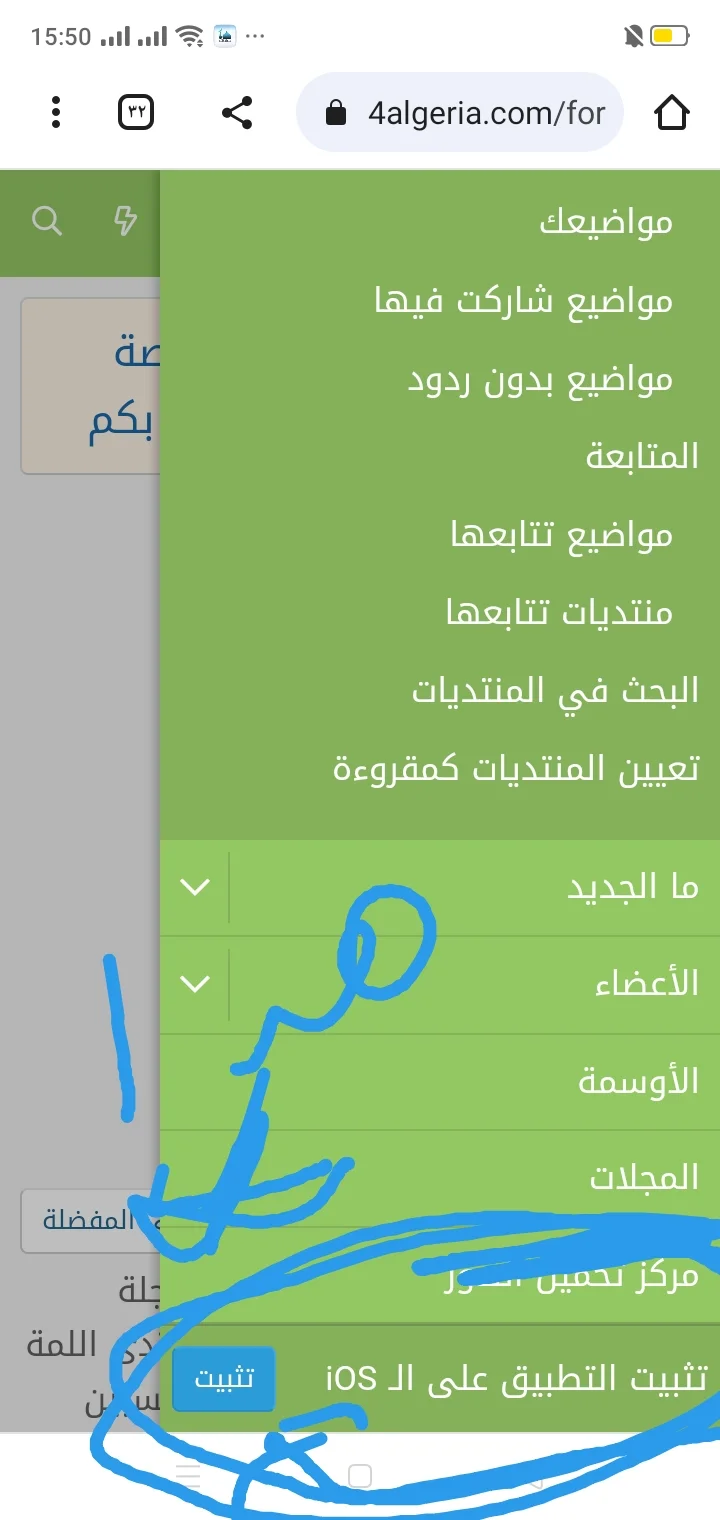
Task: Expand the الأعضاء submenu chevron
Action: point(194,984)
